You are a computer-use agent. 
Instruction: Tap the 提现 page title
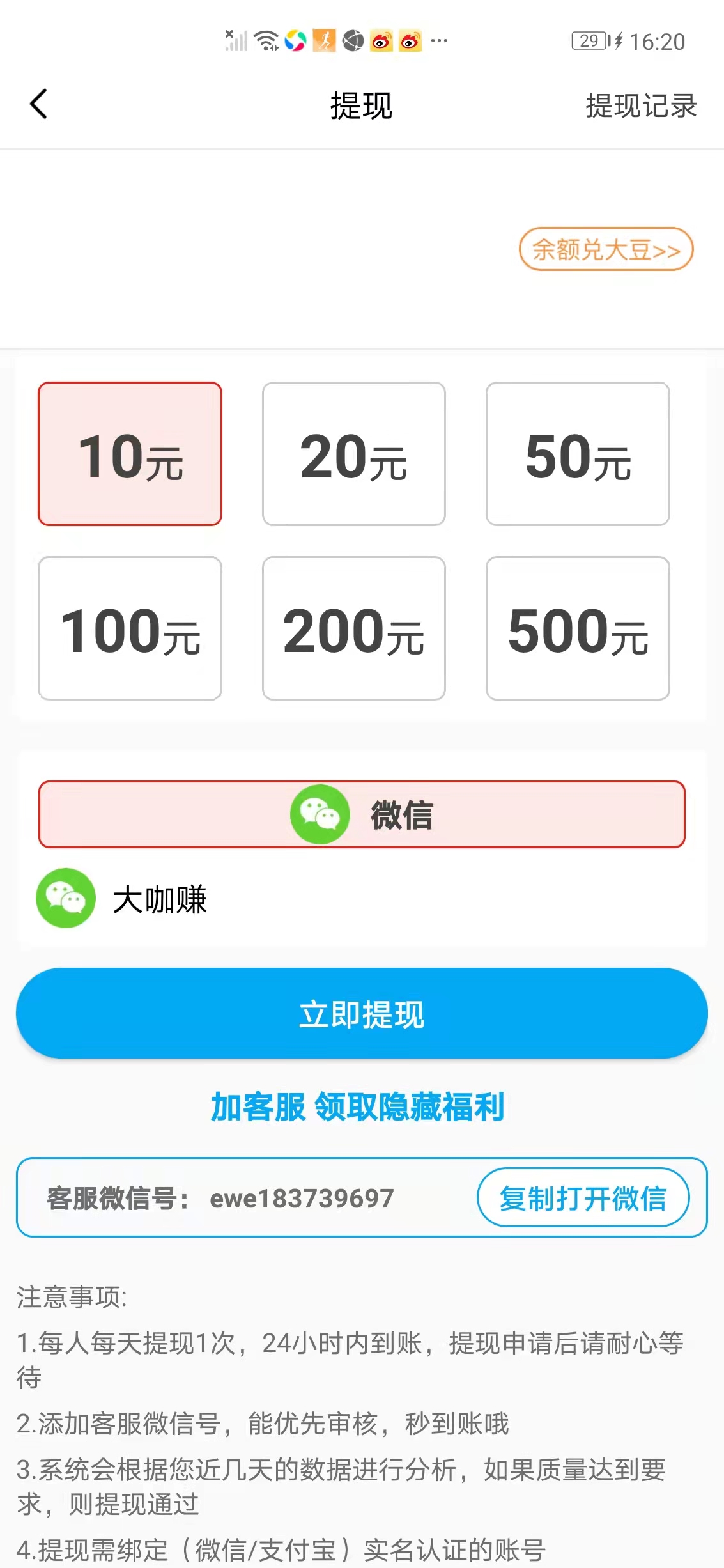point(362,106)
